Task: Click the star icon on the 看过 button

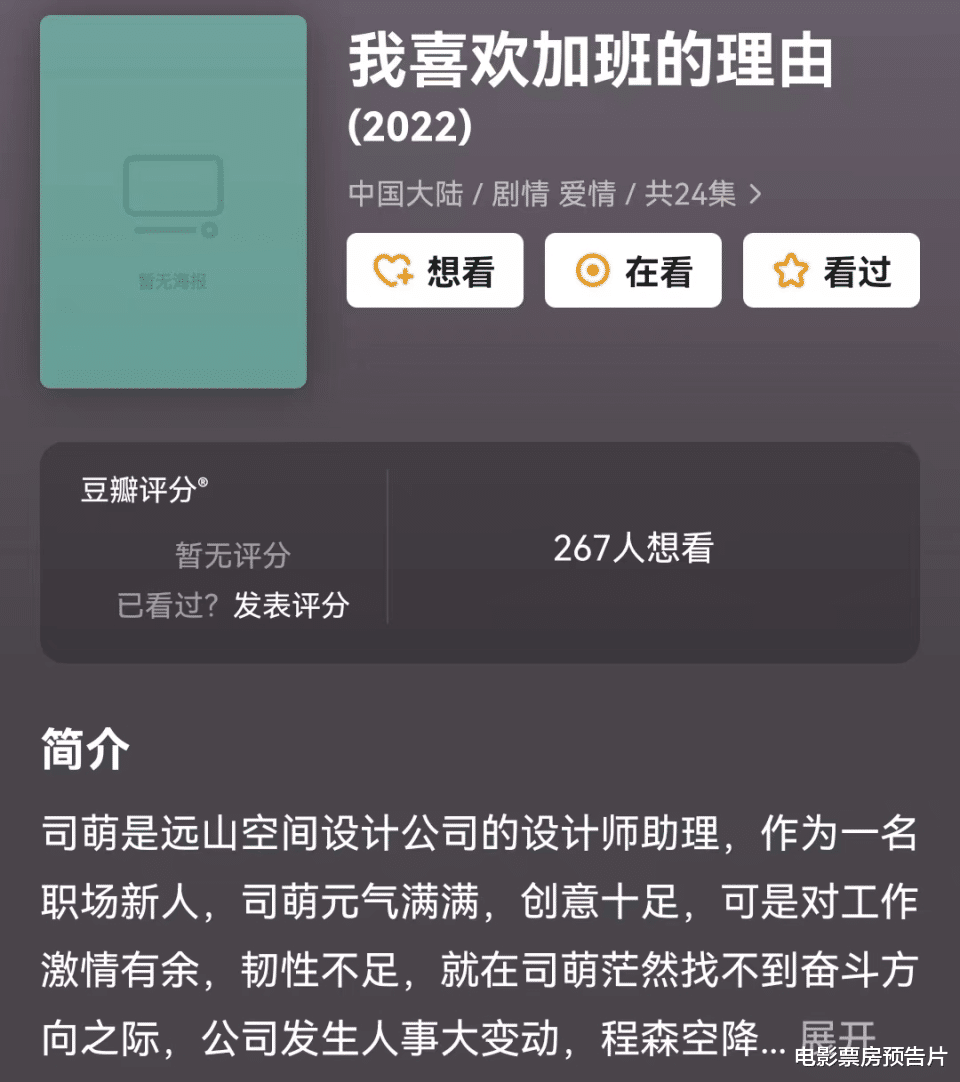Action: point(790,270)
